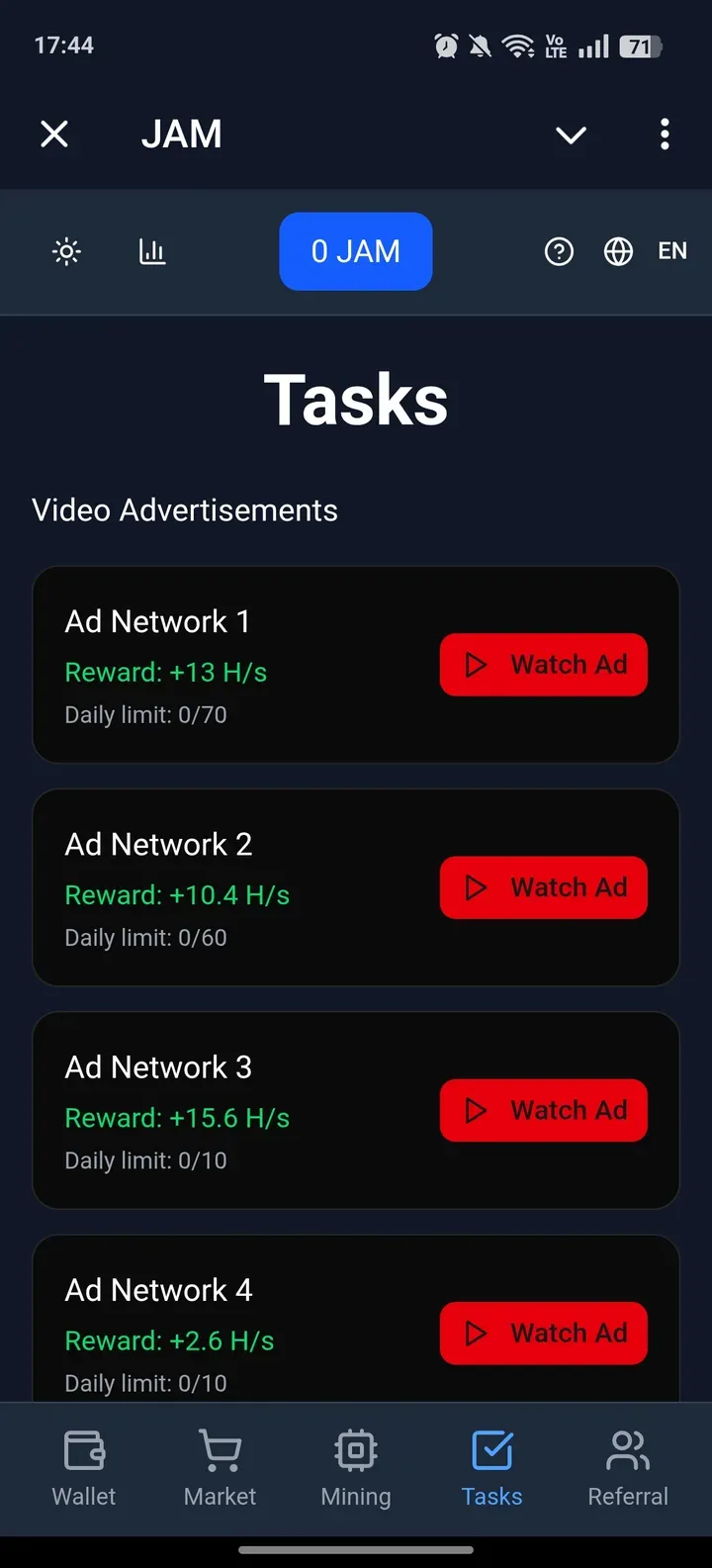712x1568 pixels.
Task: Open the statistics chart icon
Action: pyautogui.click(x=152, y=251)
